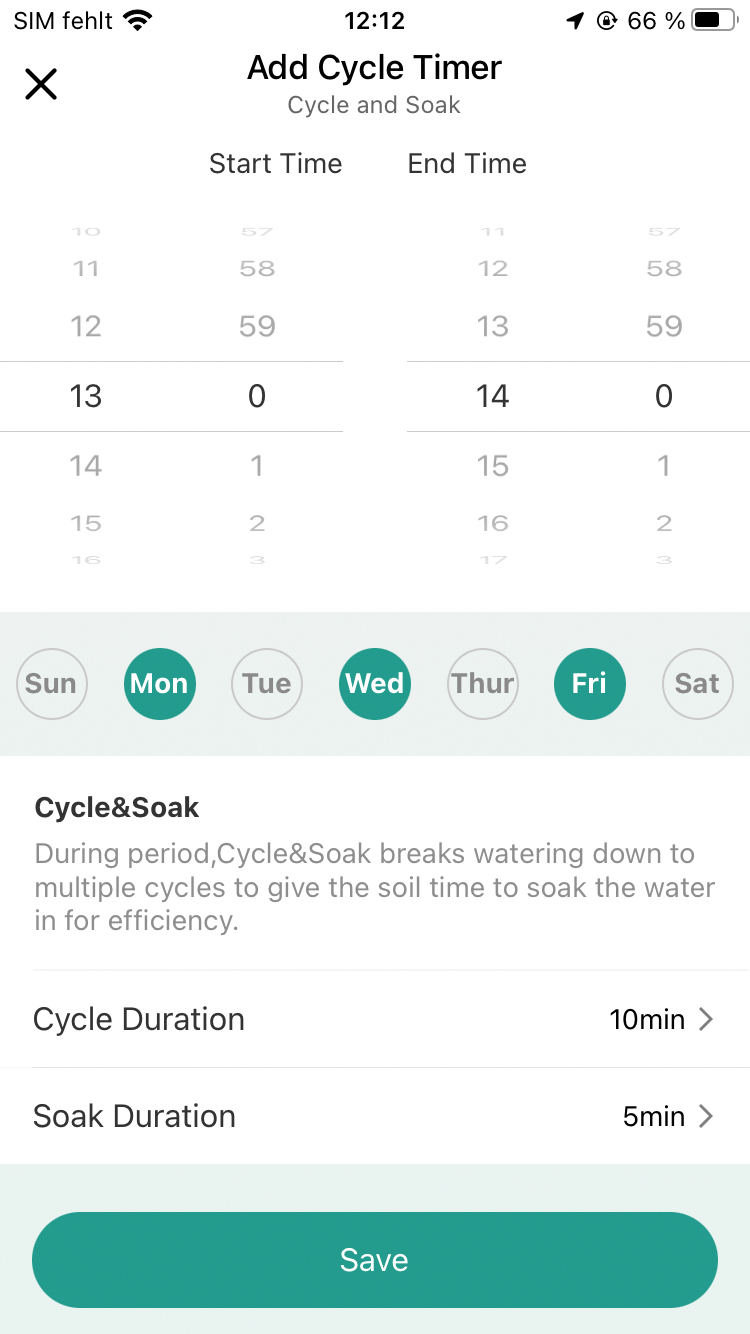This screenshot has height=1334, width=750.
Task: Save the cycle timer
Action: pyautogui.click(x=375, y=1260)
